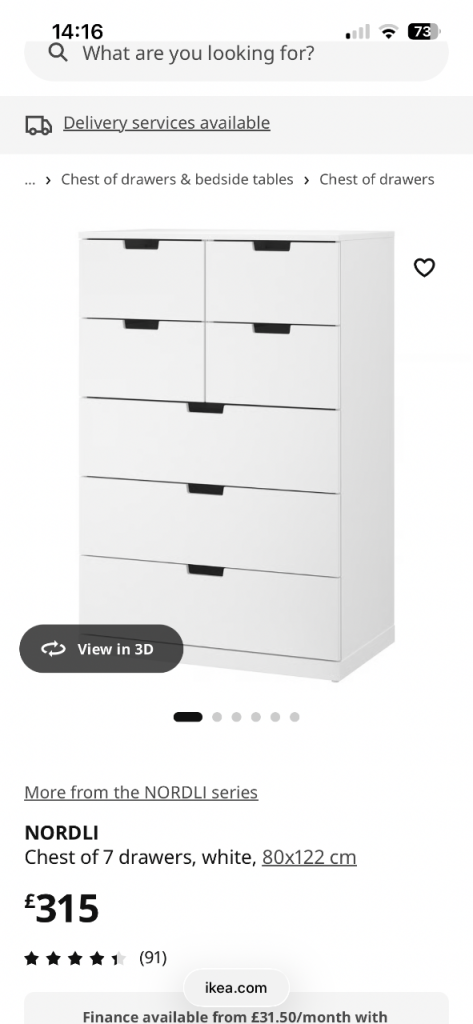Open the NORDLI chest product image
473x1024 pixels.
[x=236, y=455]
